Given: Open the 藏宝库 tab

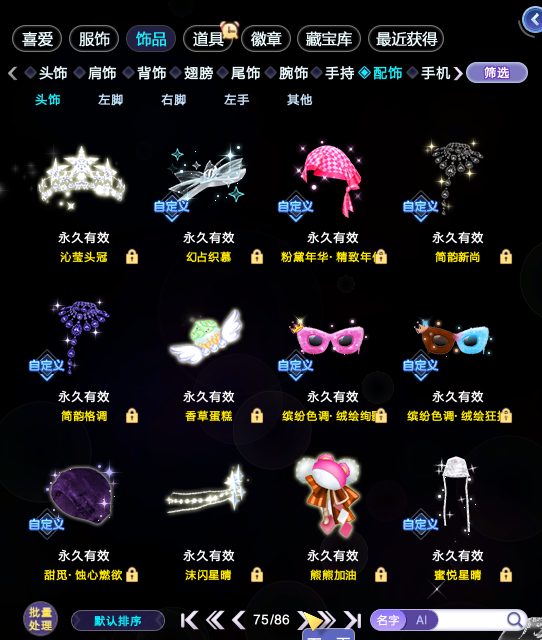Looking at the screenshot, I should (x=329, y=39).
